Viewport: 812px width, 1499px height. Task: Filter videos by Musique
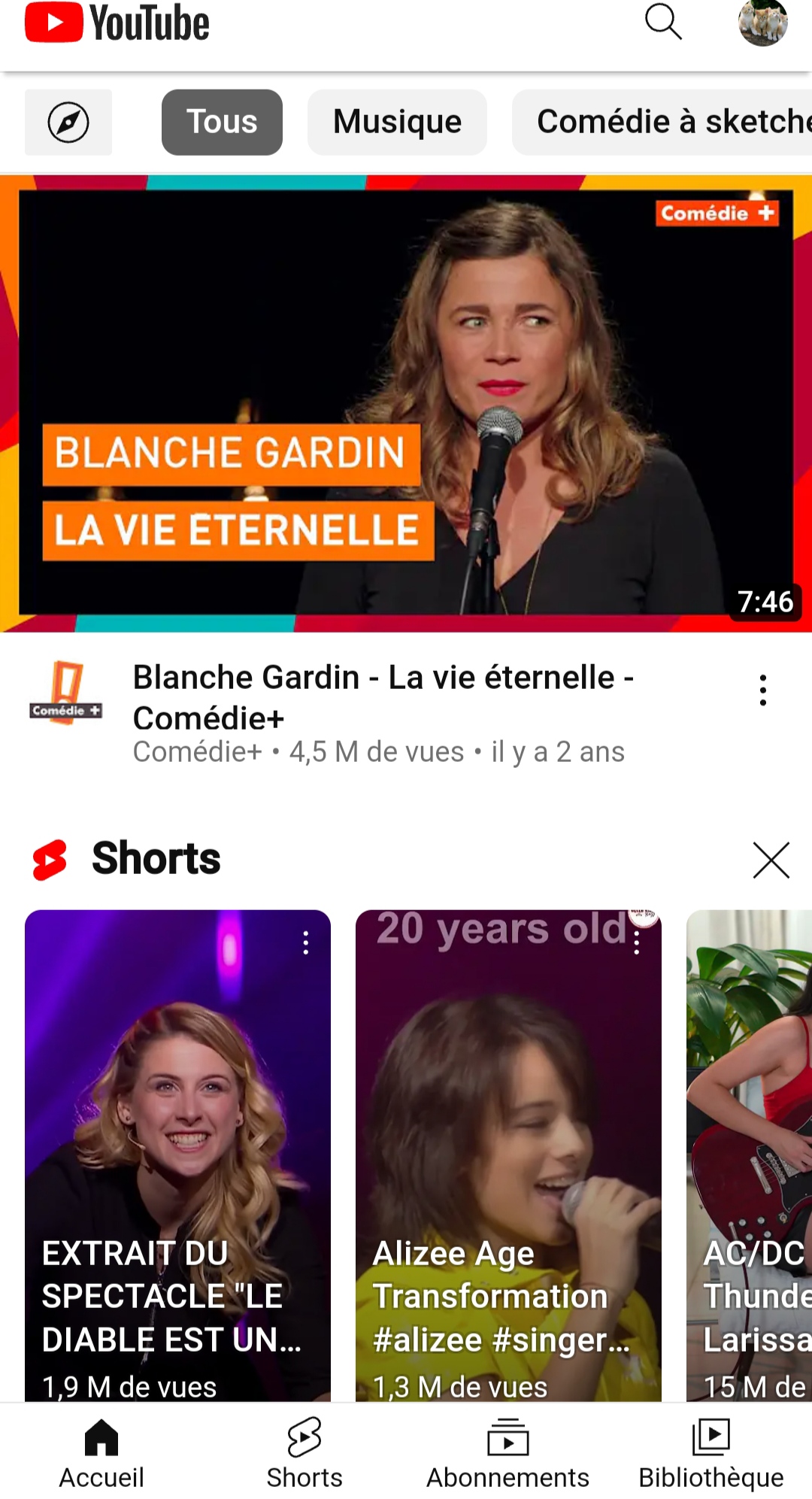(397, 123)
